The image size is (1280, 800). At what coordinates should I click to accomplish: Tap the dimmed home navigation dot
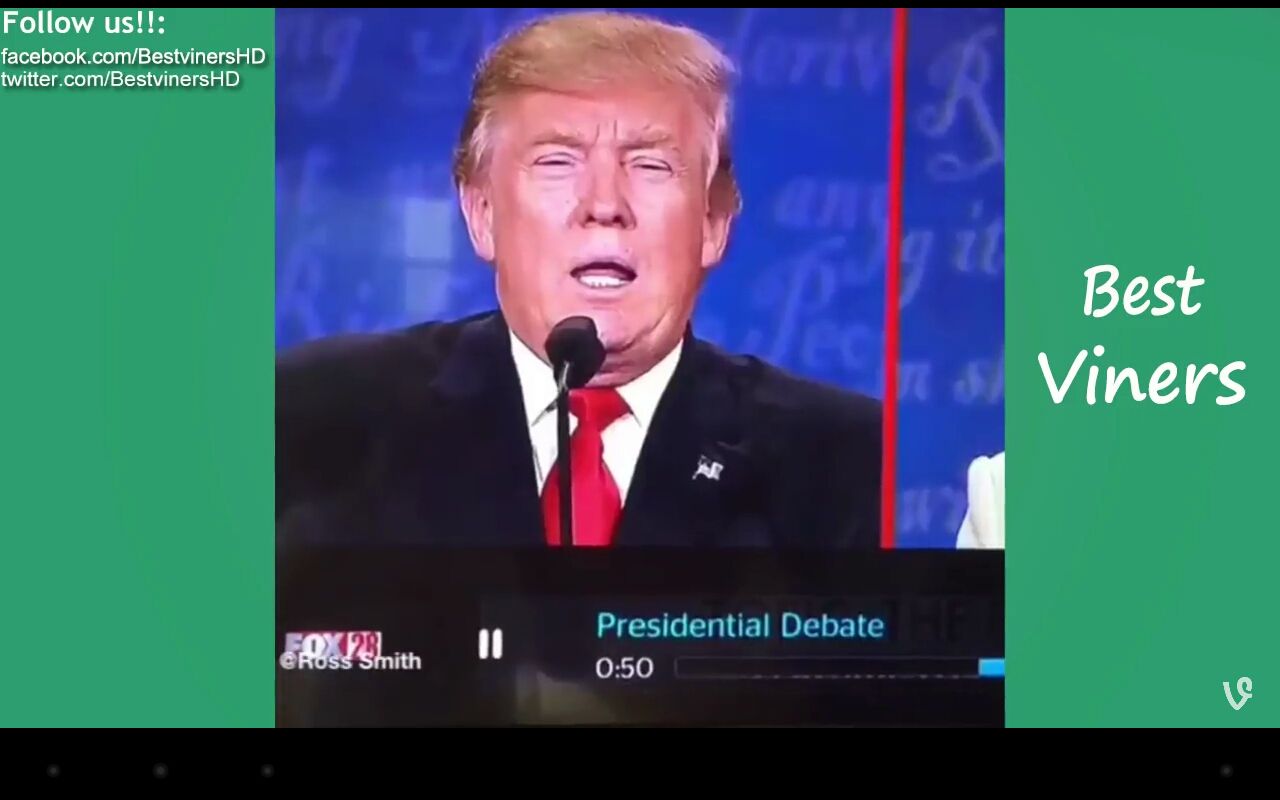160,771
